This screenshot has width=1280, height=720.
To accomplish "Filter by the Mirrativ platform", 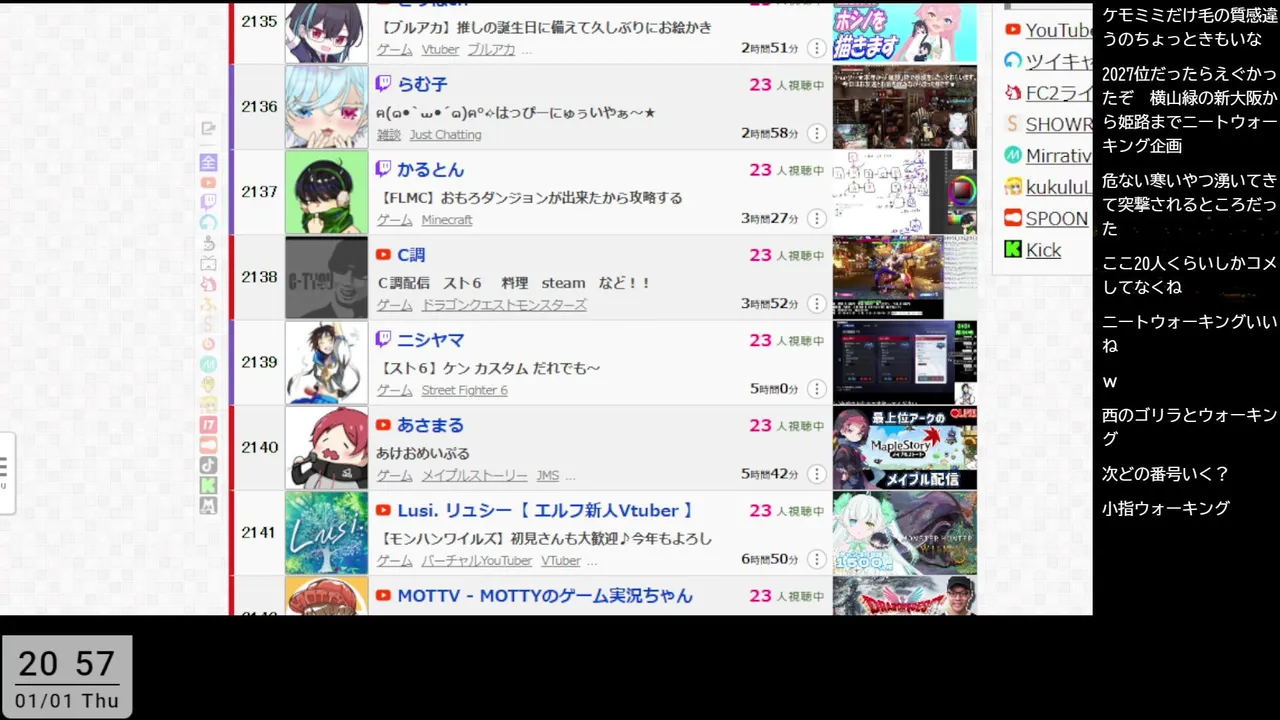I will click(1057, 156).
